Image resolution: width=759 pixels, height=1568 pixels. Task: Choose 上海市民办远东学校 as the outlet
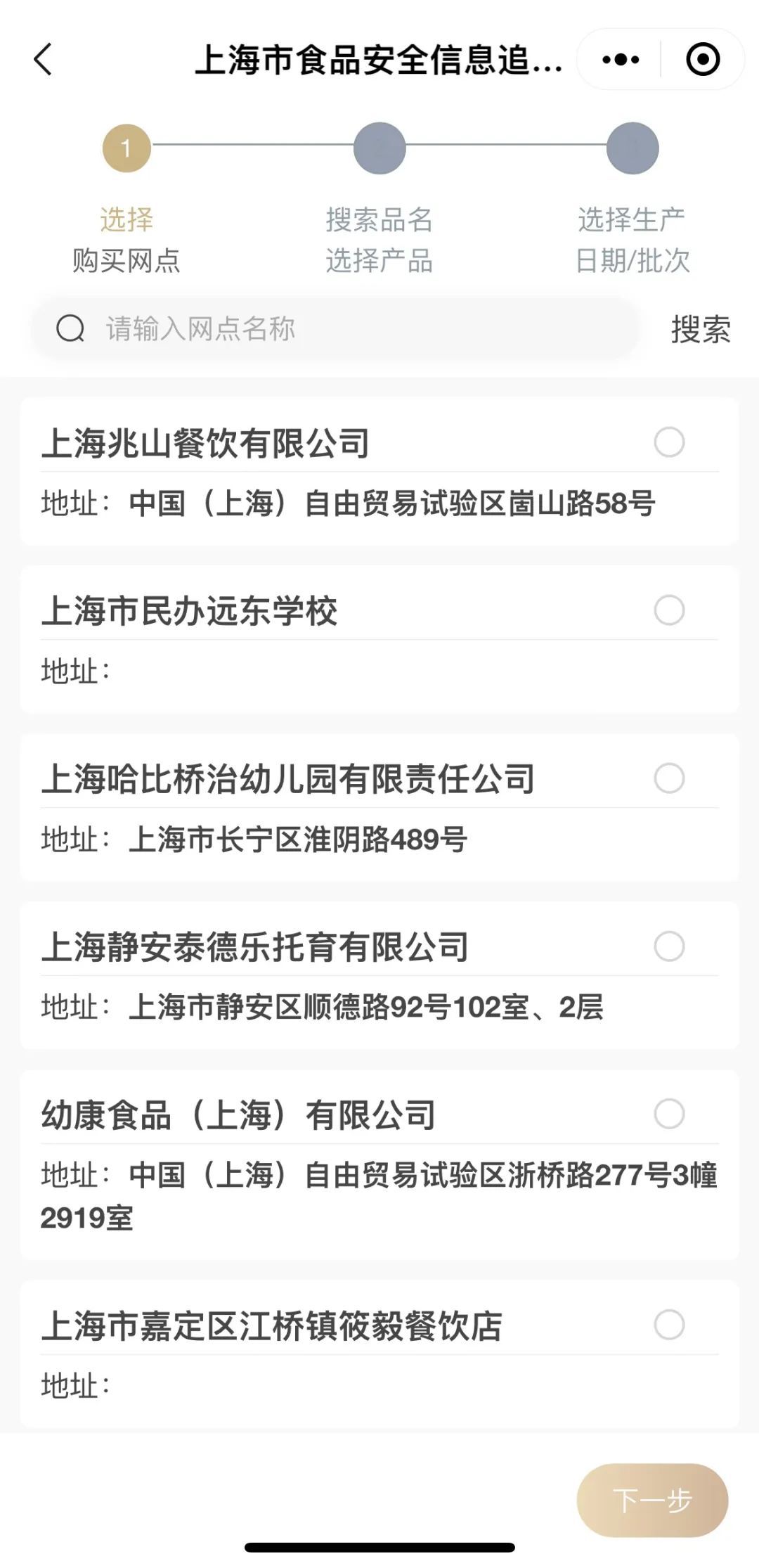(x=669, y=610)
